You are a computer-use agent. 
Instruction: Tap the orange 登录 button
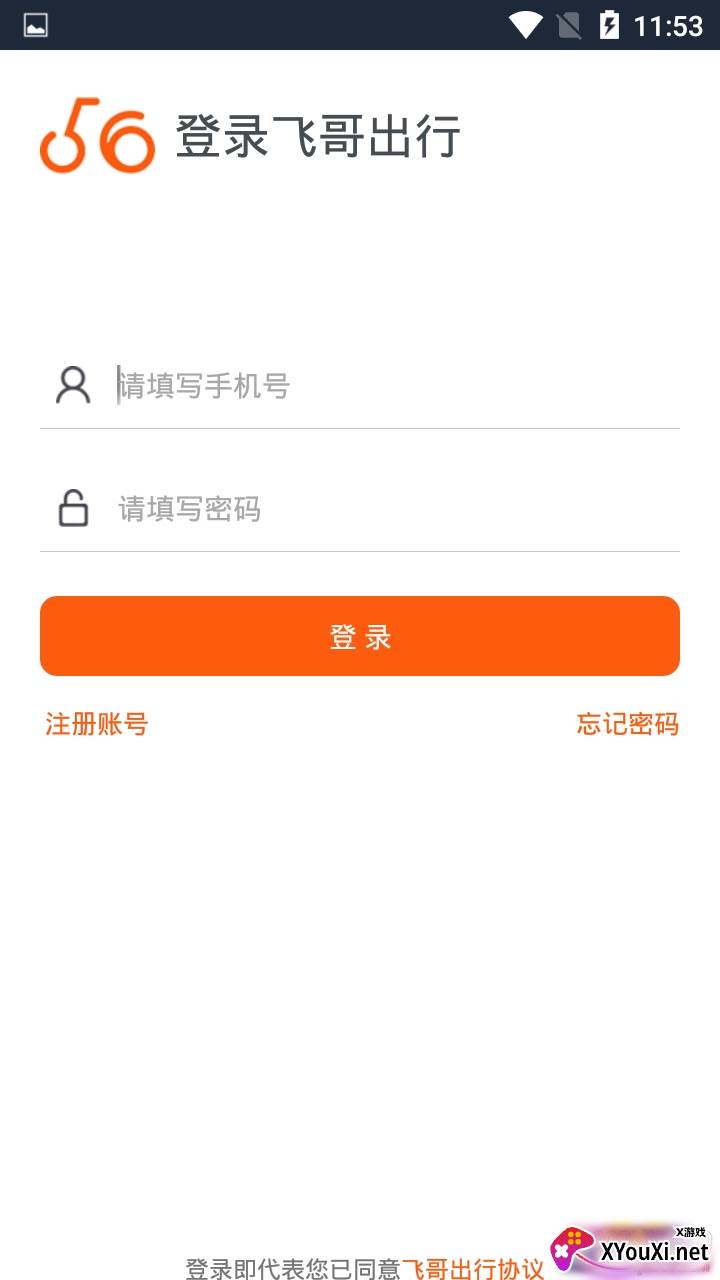click(x=360, y=636)
